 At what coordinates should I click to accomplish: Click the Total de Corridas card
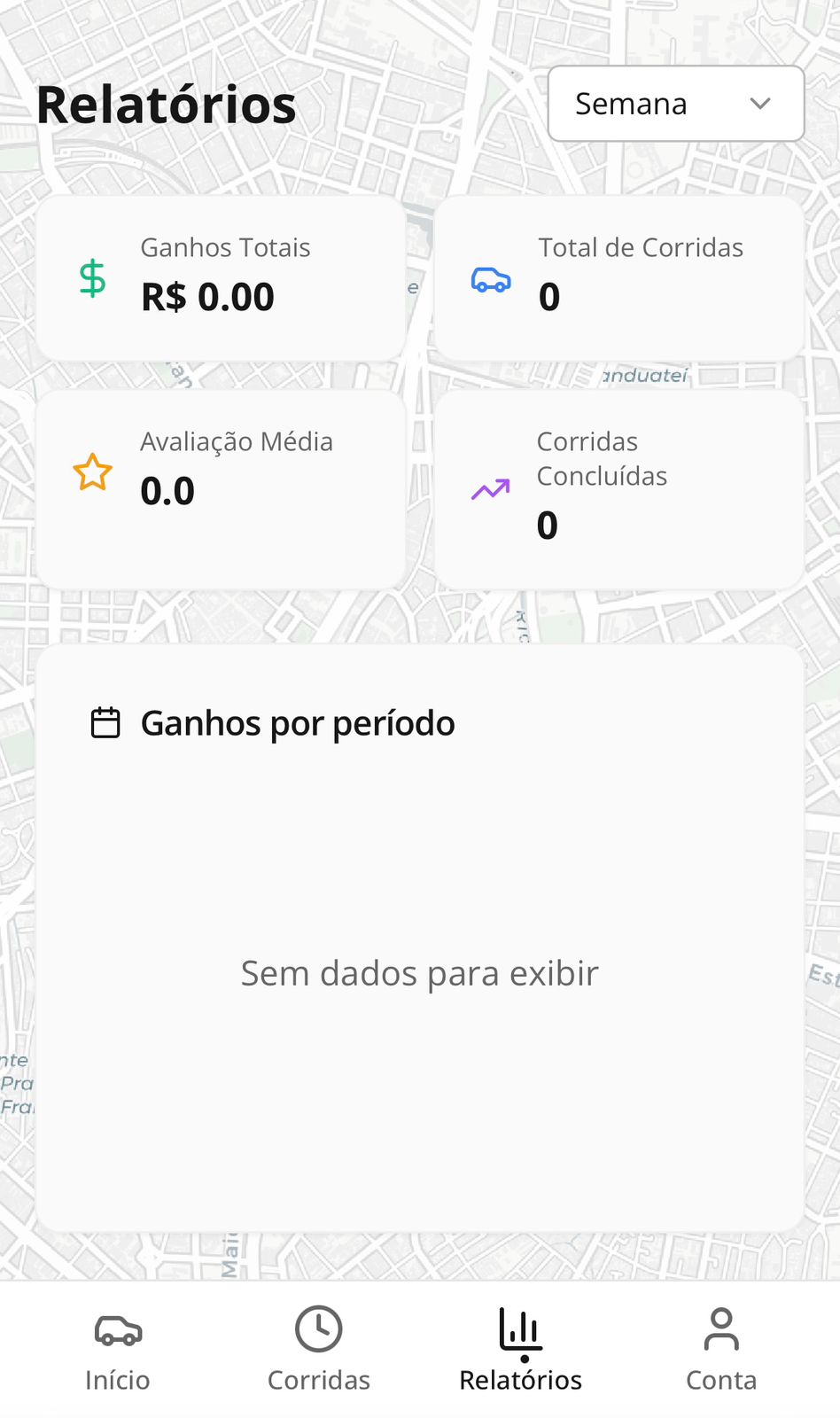pyautogui.click(x=618, y=277)
